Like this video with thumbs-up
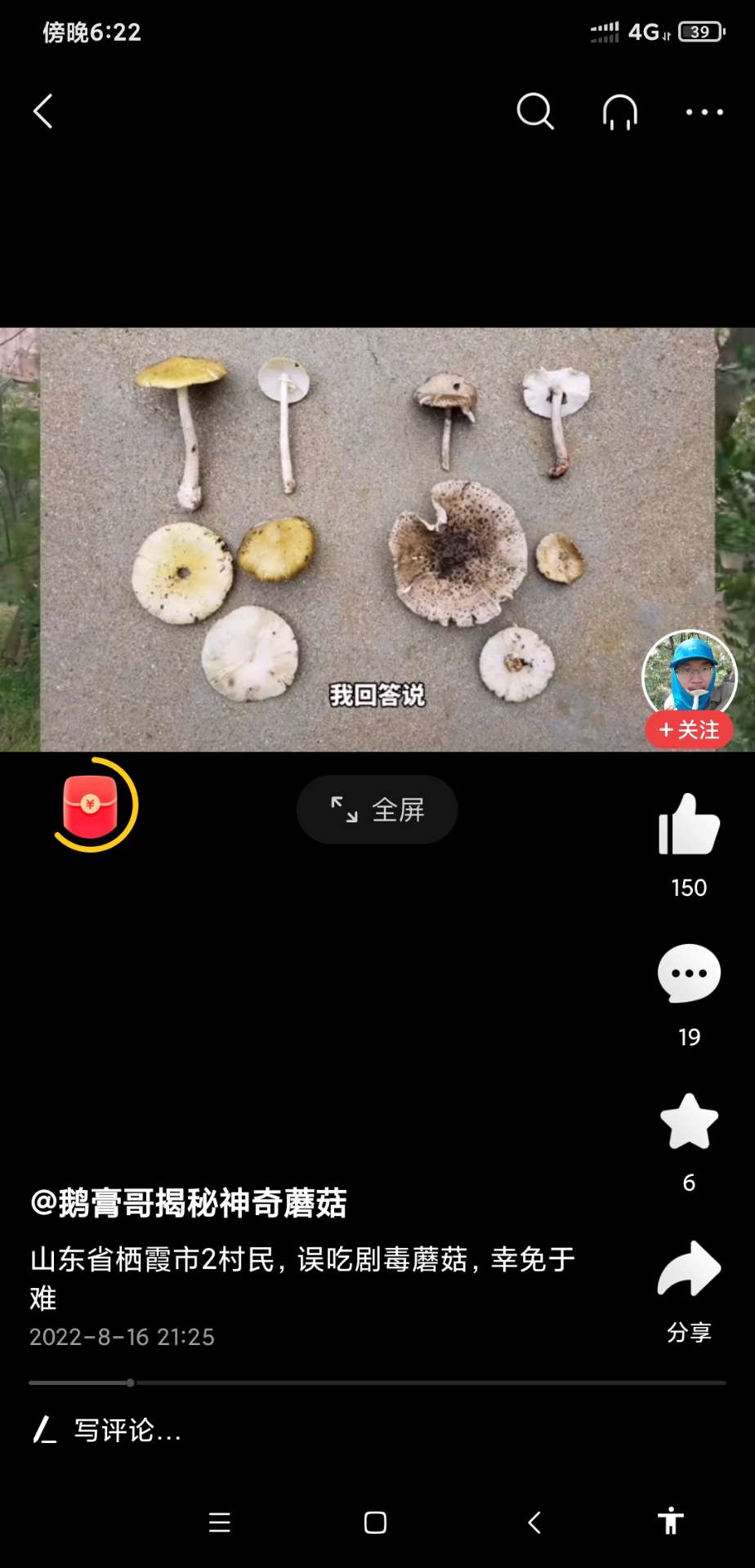755x1568 pixels. [689, 825]
